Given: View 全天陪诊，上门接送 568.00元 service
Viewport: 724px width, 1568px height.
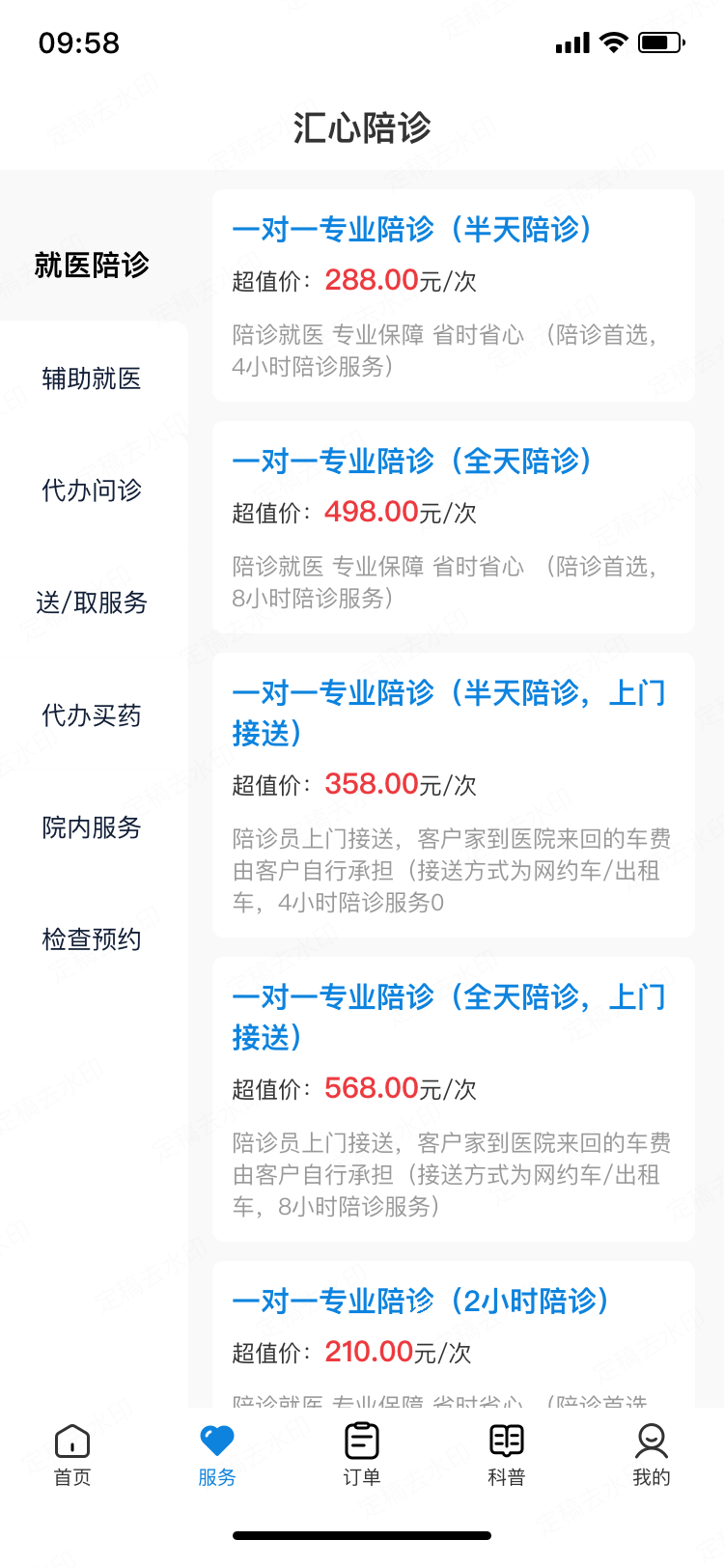Looking at the screenshot, I should point(453,1098).
